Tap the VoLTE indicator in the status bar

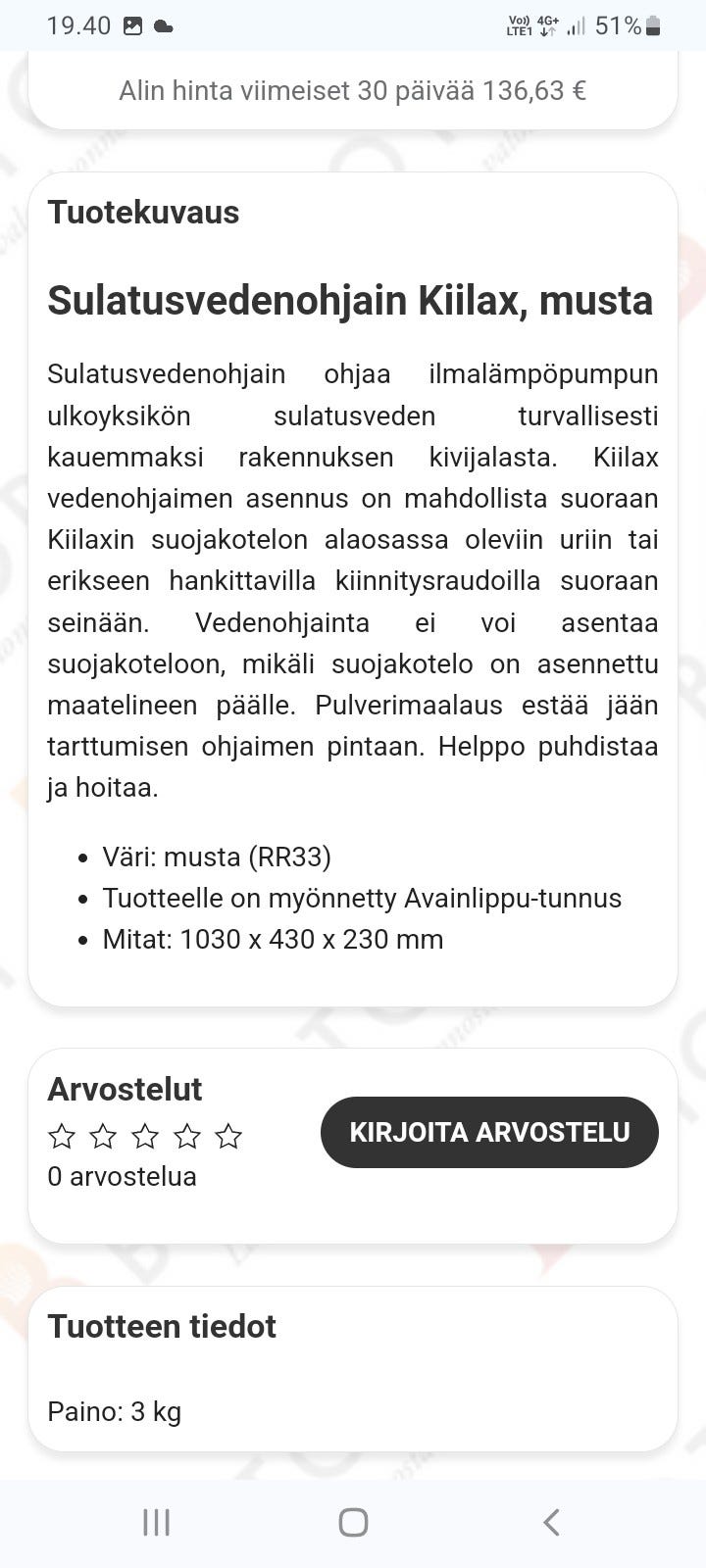pyautogui.click(x=517, y=25)
